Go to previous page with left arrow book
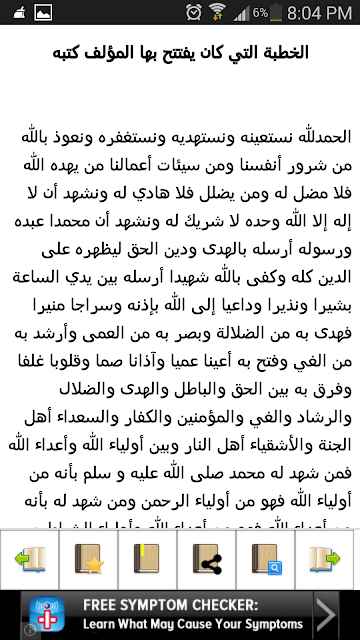The width and height of the screenshot is (360, 640). point(29,559)
